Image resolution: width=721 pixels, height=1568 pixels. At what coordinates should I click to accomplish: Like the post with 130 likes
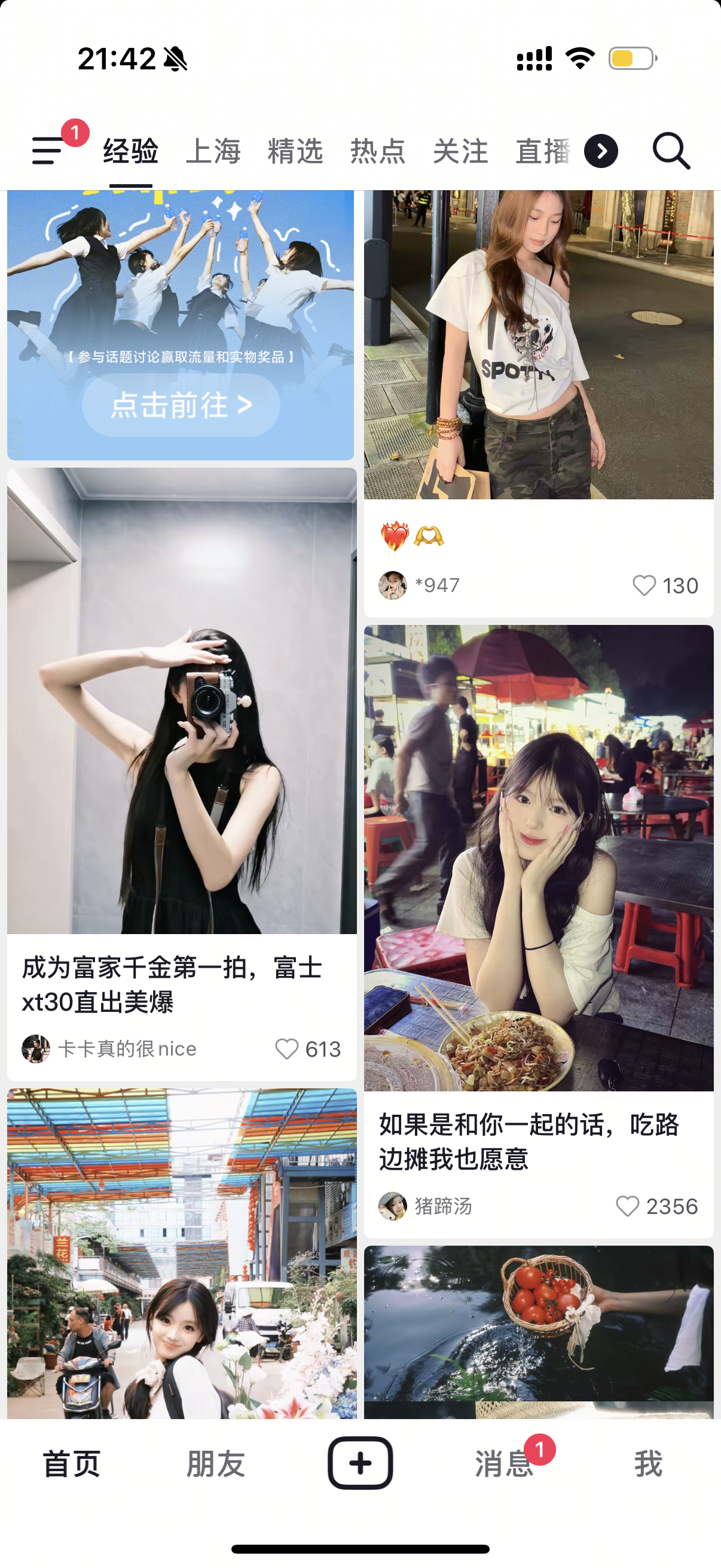[x=665, y=585]
